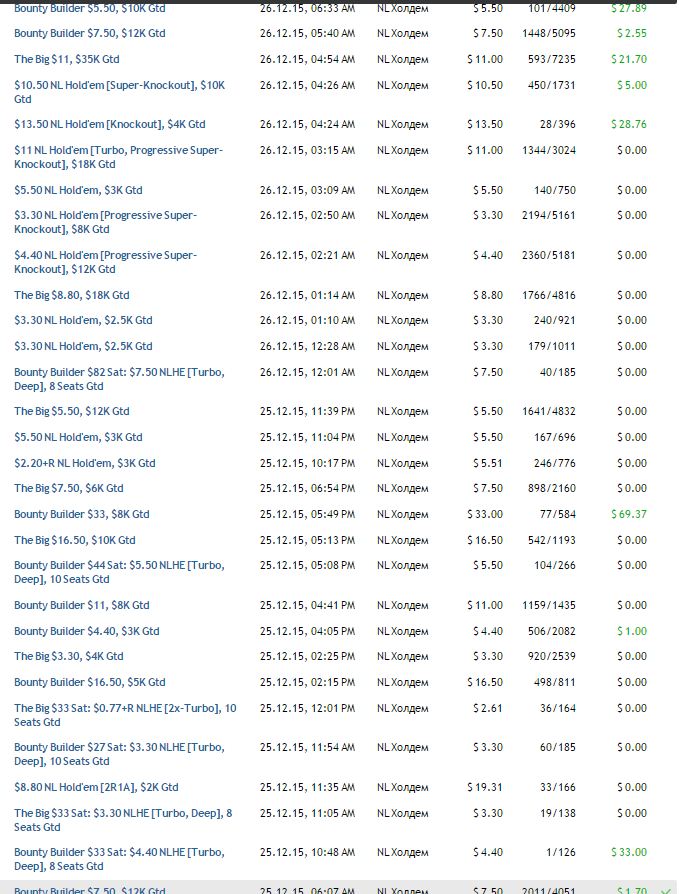Open Bounty Builder $11, $8K Gtd

click(81, 606)
